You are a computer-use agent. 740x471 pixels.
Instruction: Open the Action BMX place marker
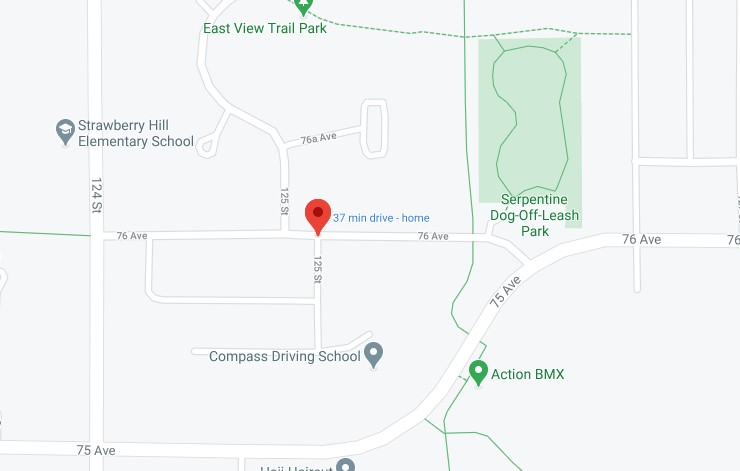478,373
